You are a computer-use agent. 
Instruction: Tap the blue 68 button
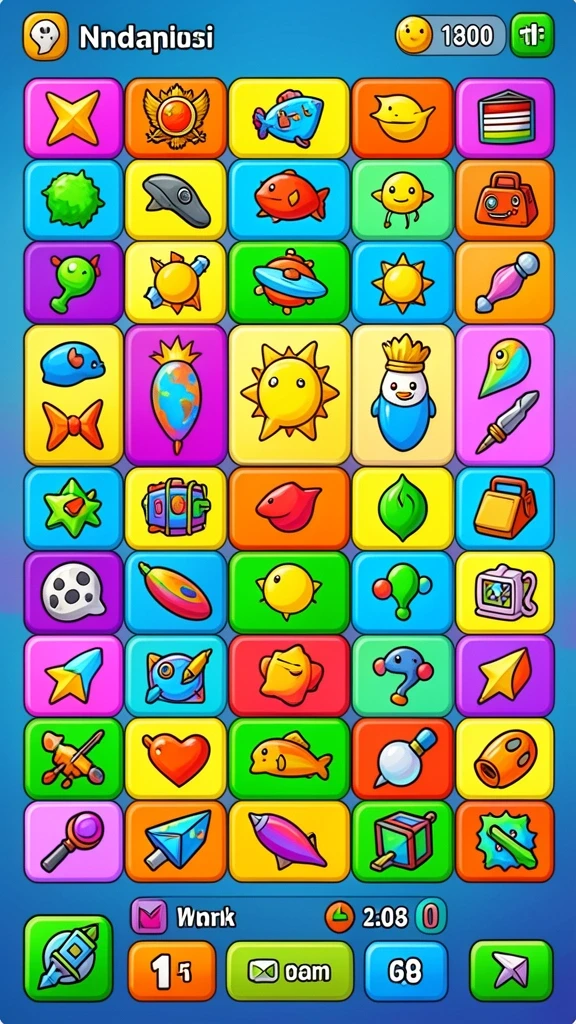point(406,971)
